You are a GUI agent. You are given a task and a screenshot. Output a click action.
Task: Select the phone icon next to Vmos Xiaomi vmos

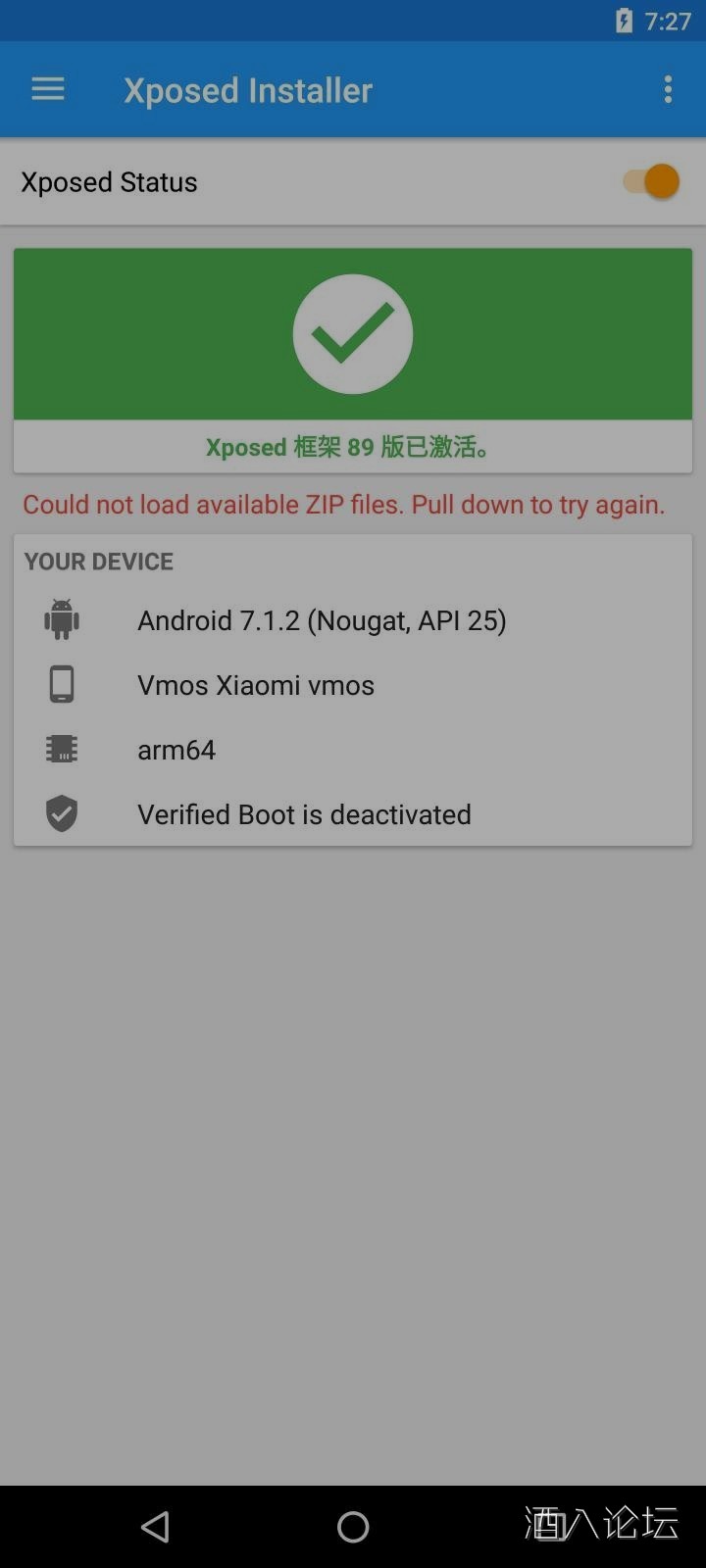61,684
